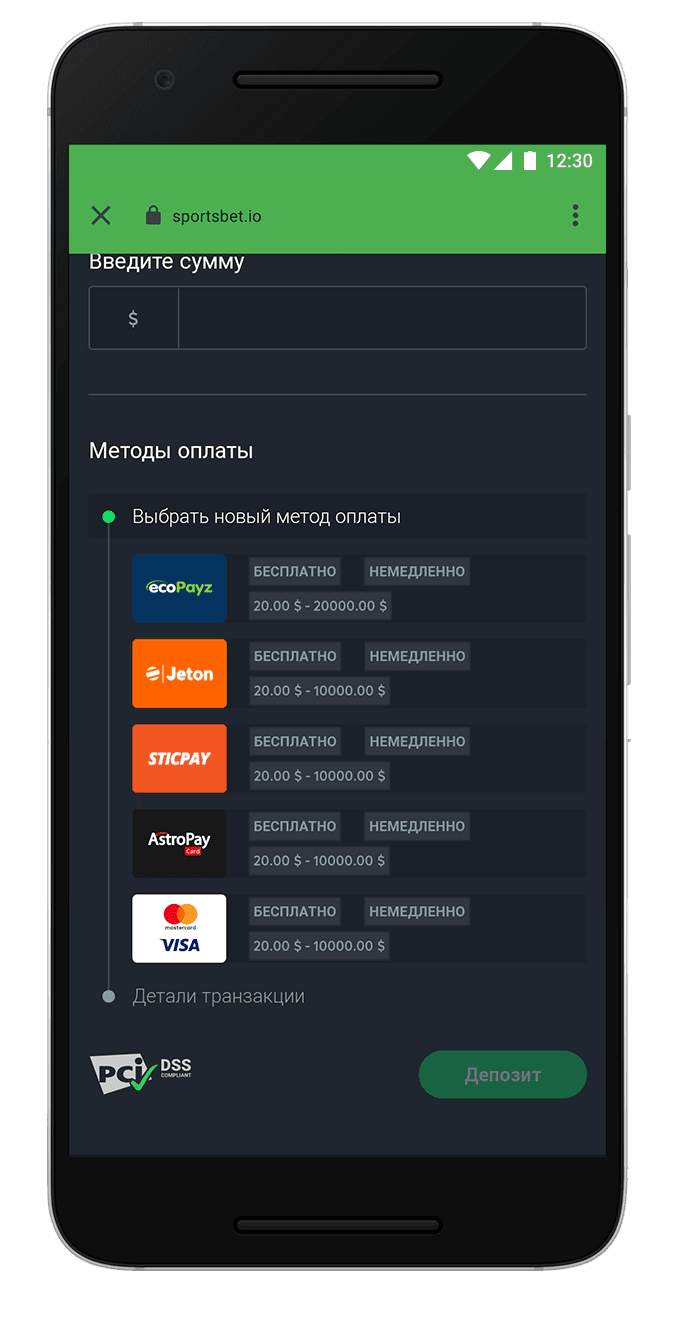Open the browser overflow menu
This screenshot has width=678, height=1317.
575,215
